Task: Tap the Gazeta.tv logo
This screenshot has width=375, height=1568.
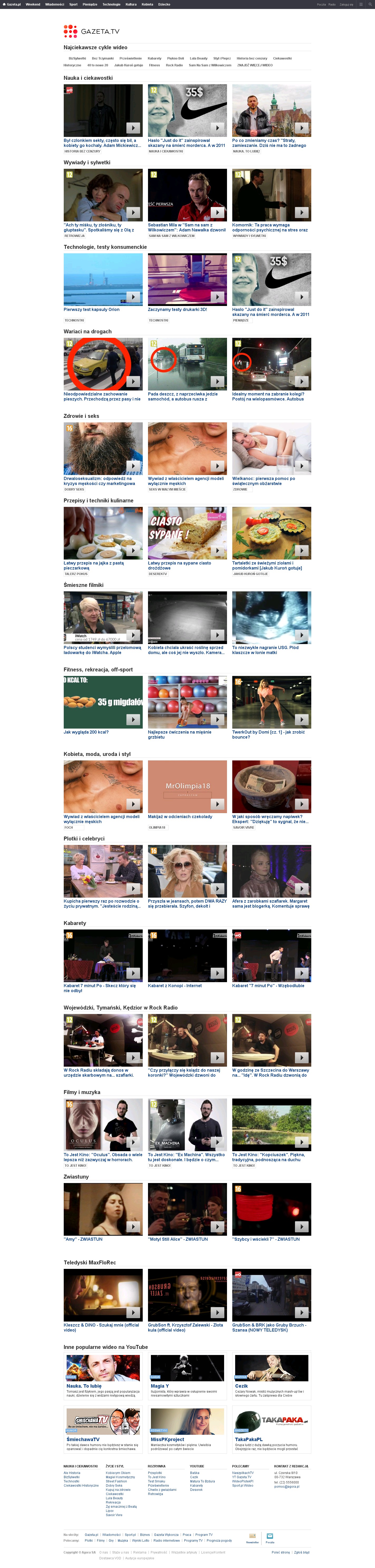Action: click(92, 31)
